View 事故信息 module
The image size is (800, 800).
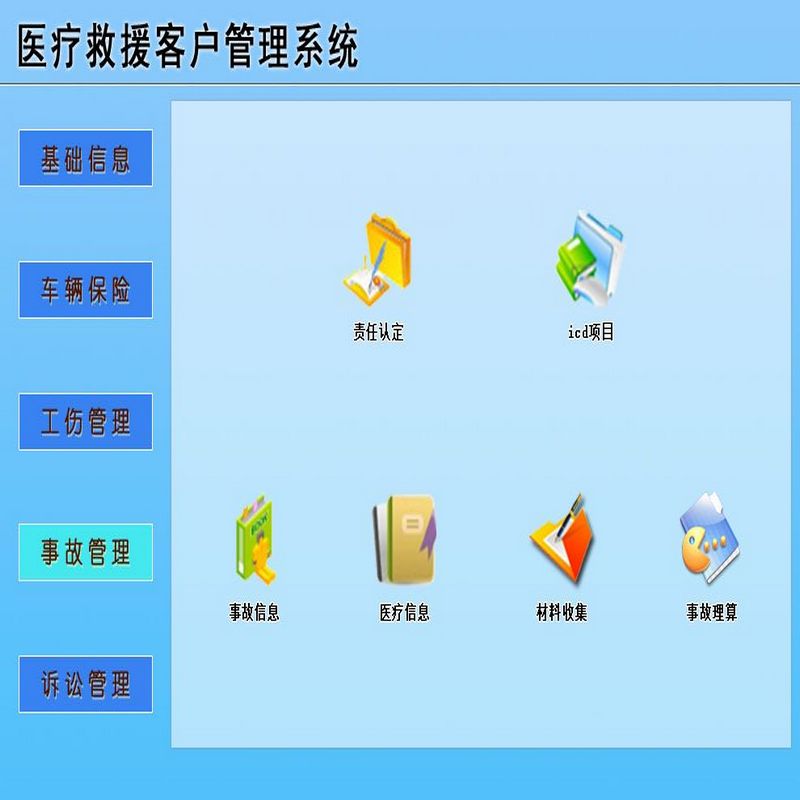[254, 540]
